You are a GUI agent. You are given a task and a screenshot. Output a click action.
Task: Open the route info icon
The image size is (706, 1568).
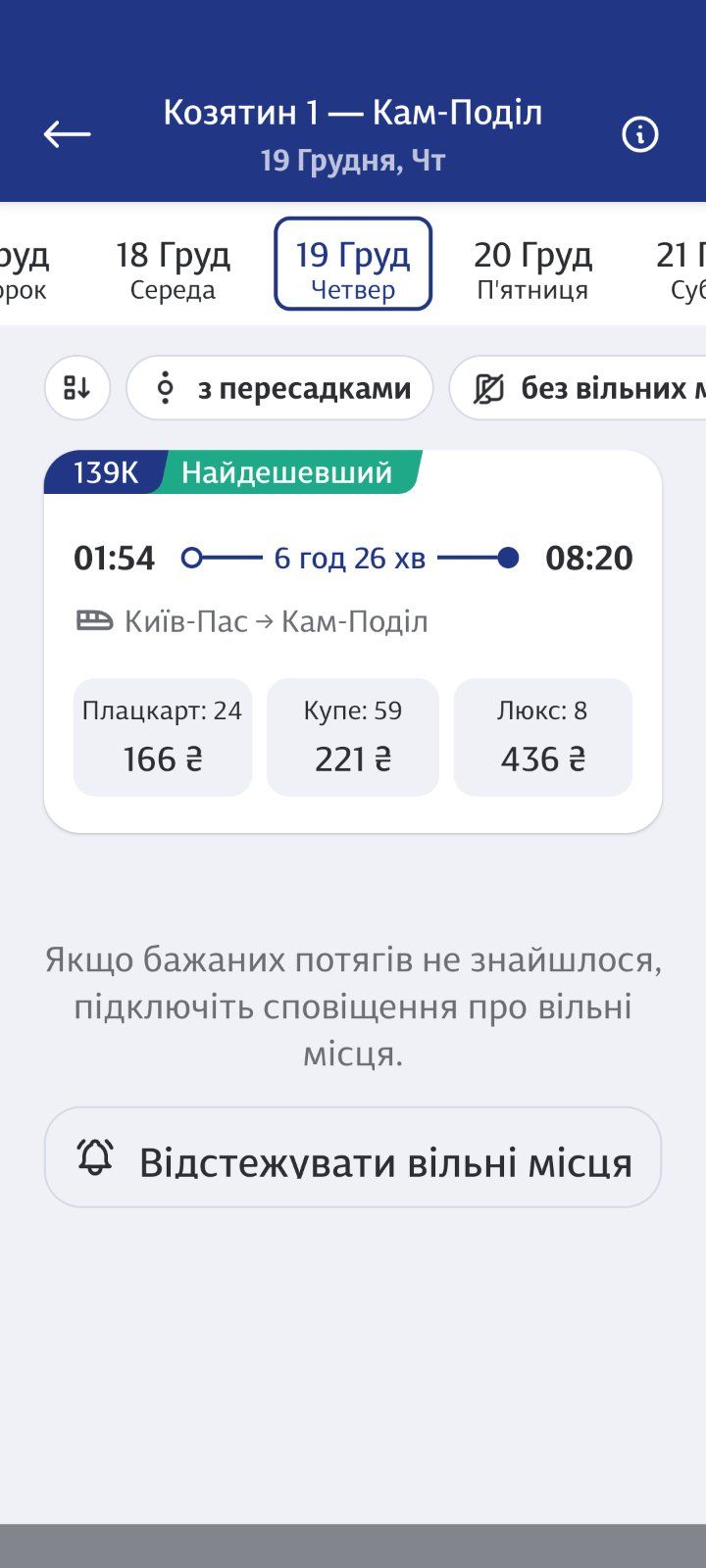pos(640,133)
